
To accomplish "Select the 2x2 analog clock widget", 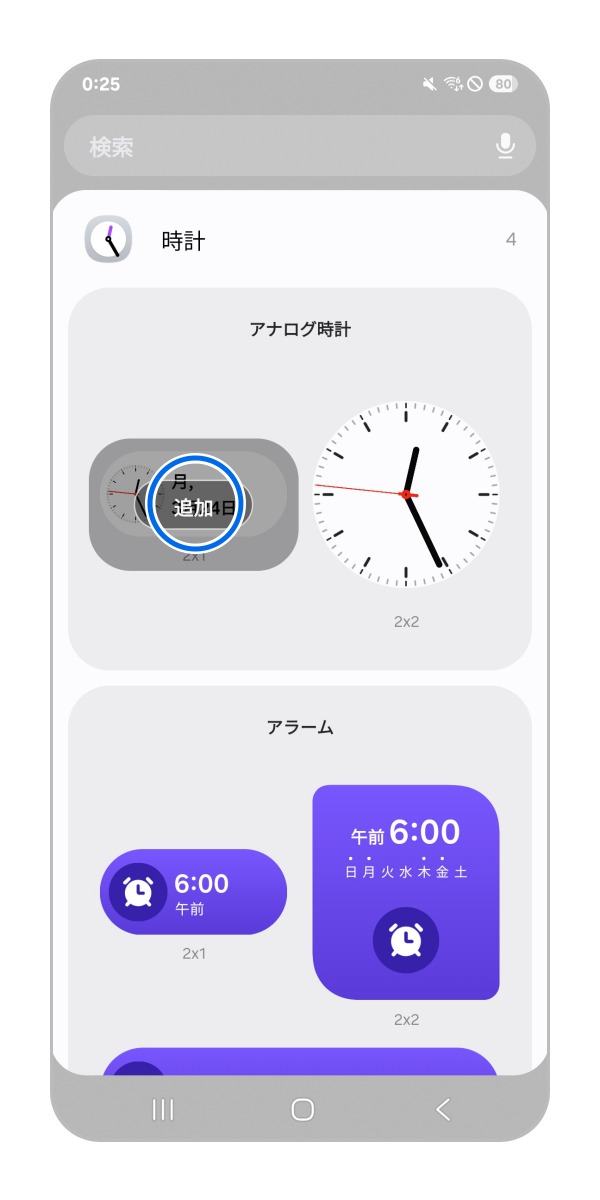I will coord(406,495).
